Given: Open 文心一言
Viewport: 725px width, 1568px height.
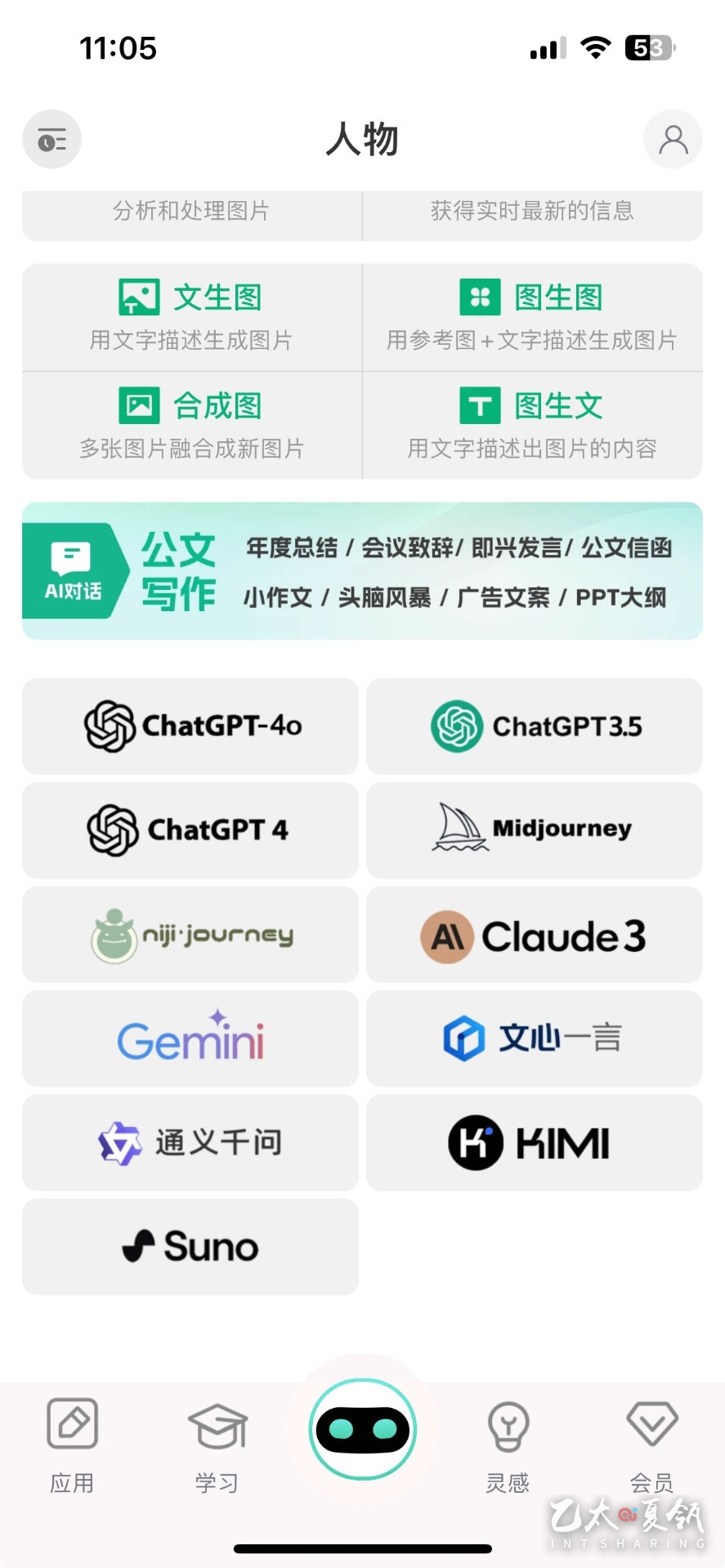Looking at the screenshot, I should click(x=535, y=1039).
